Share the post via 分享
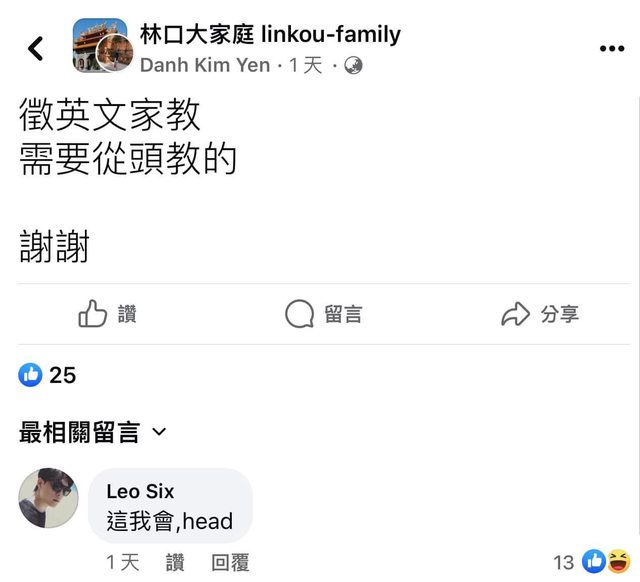This screenshot has height=582, width=640. [539, 314]
